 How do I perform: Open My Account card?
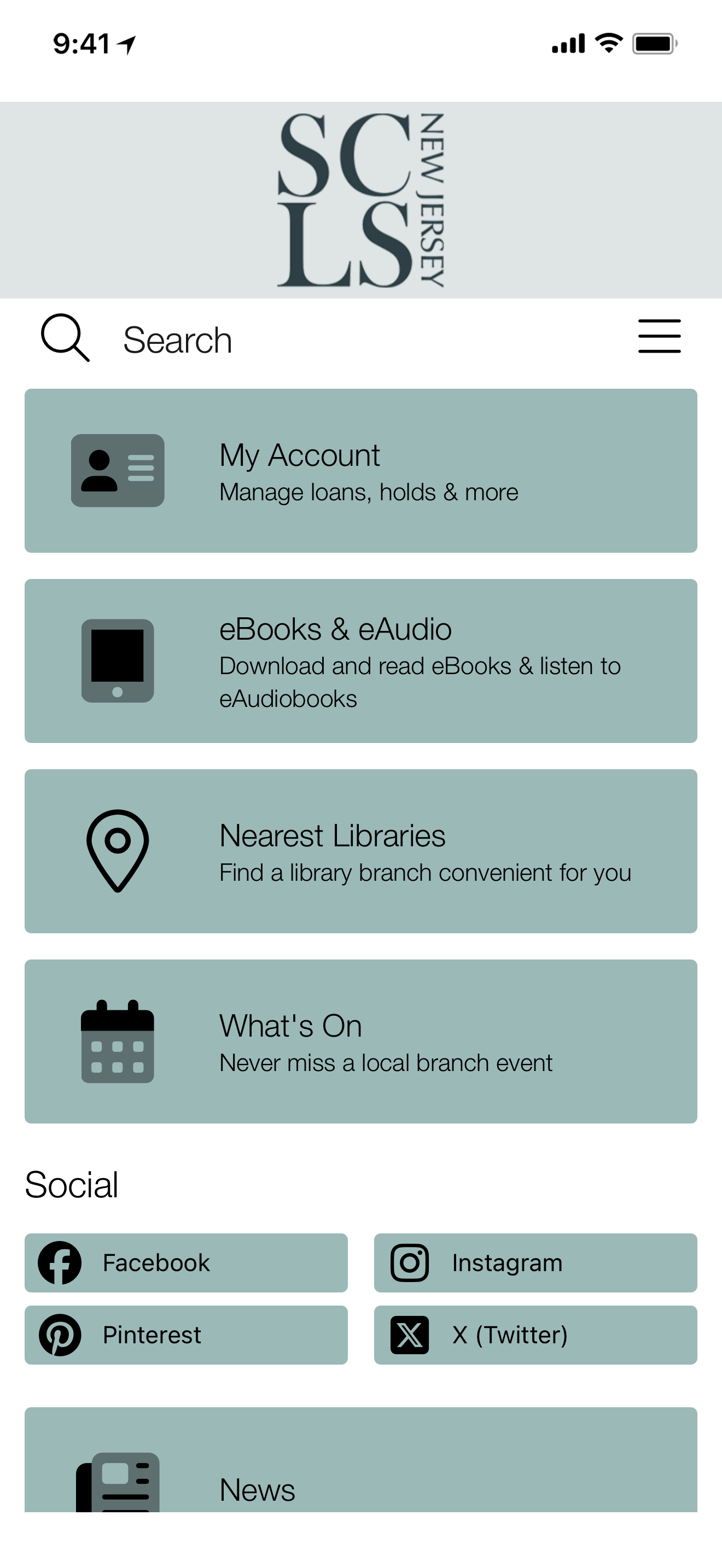(360, 471)
